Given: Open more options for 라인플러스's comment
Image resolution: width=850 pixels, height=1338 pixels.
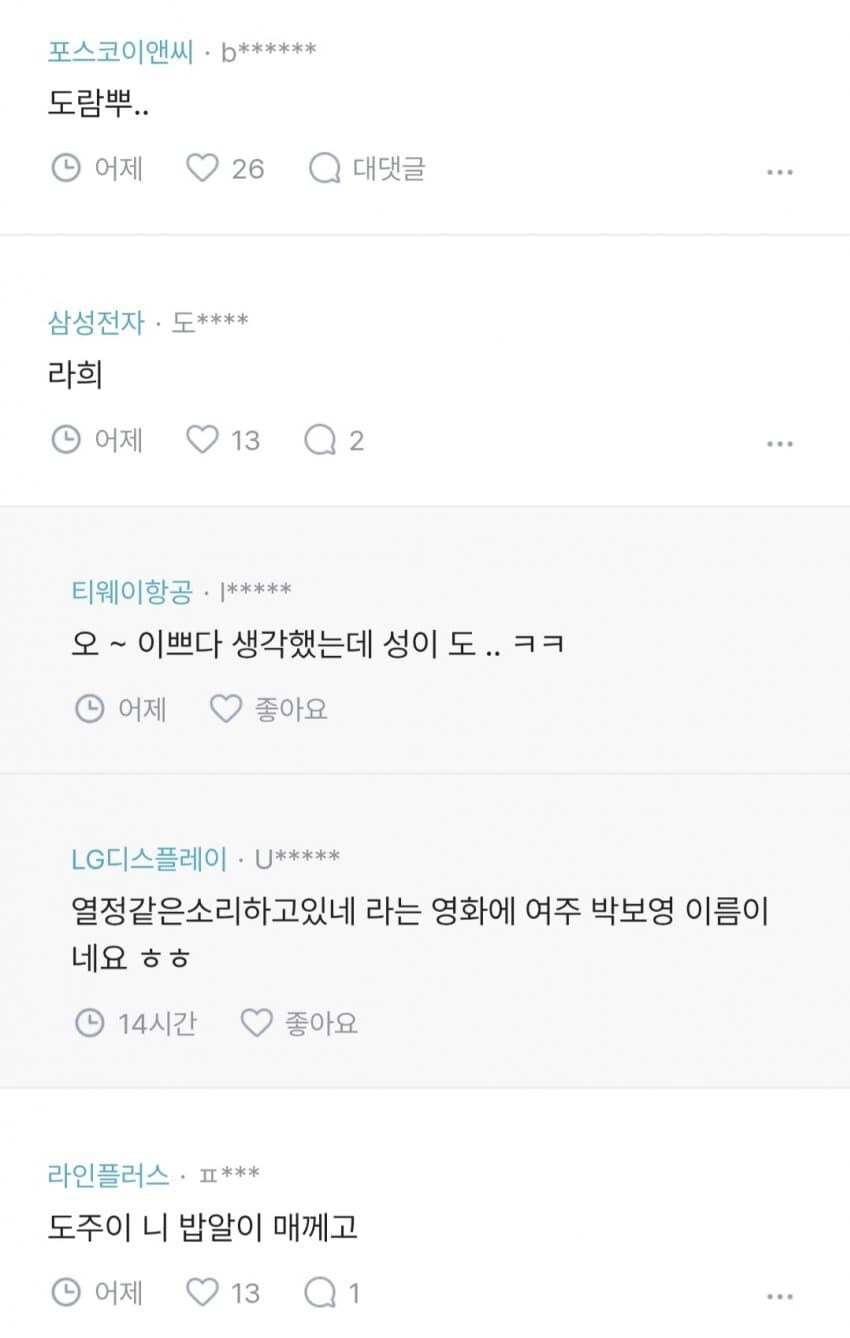Looking at the screenshot, I should [780, 1295].
